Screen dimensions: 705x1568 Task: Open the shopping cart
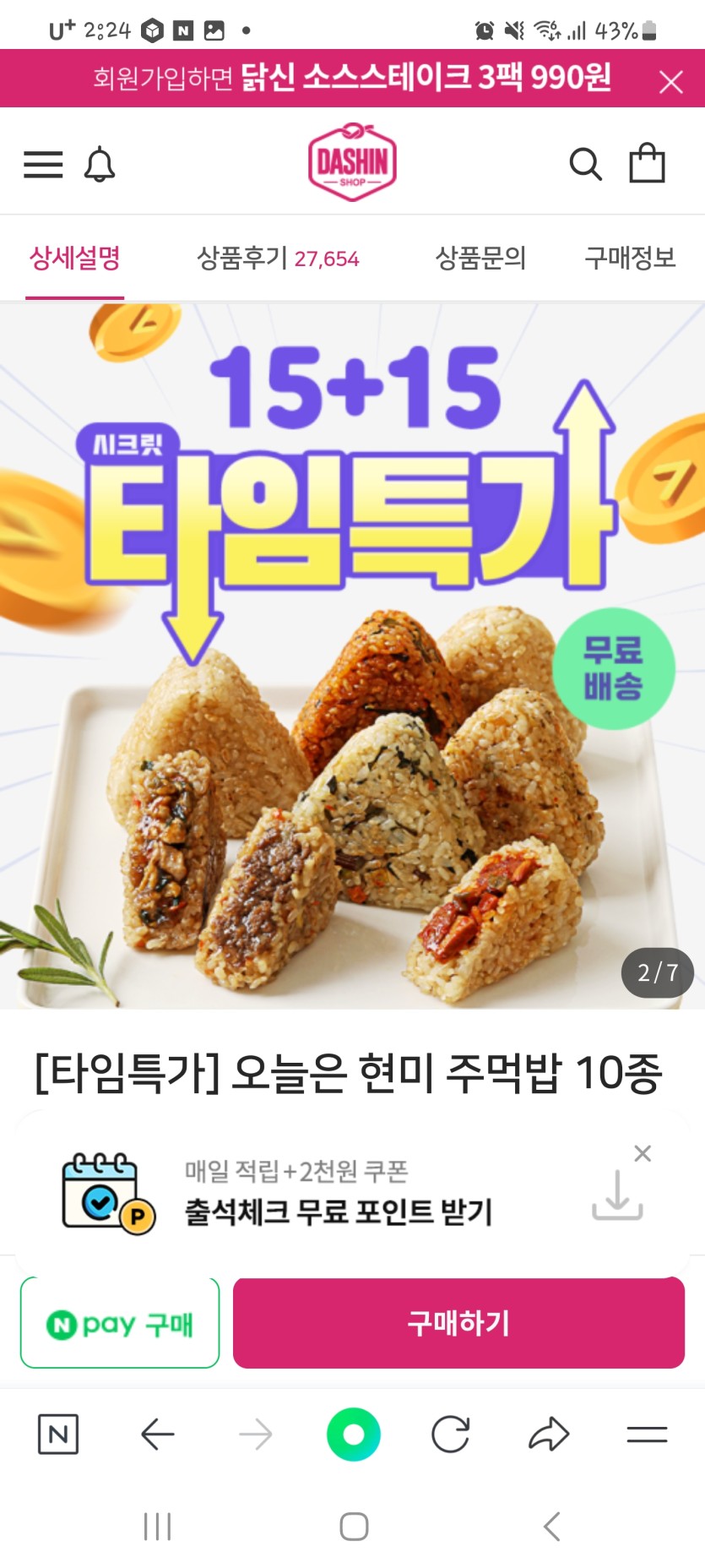point(648,164)
